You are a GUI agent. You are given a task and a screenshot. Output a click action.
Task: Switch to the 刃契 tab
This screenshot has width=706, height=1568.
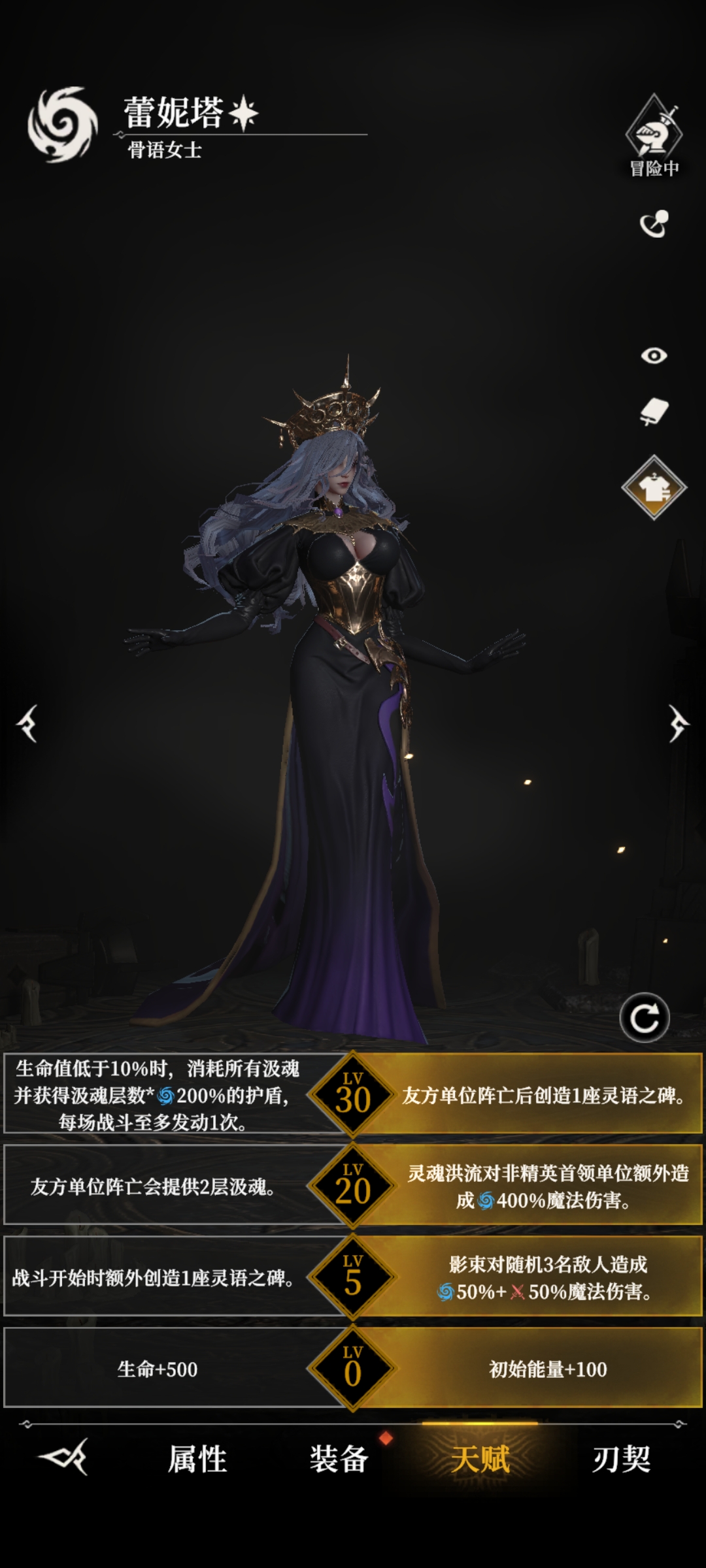point(621,1459)
